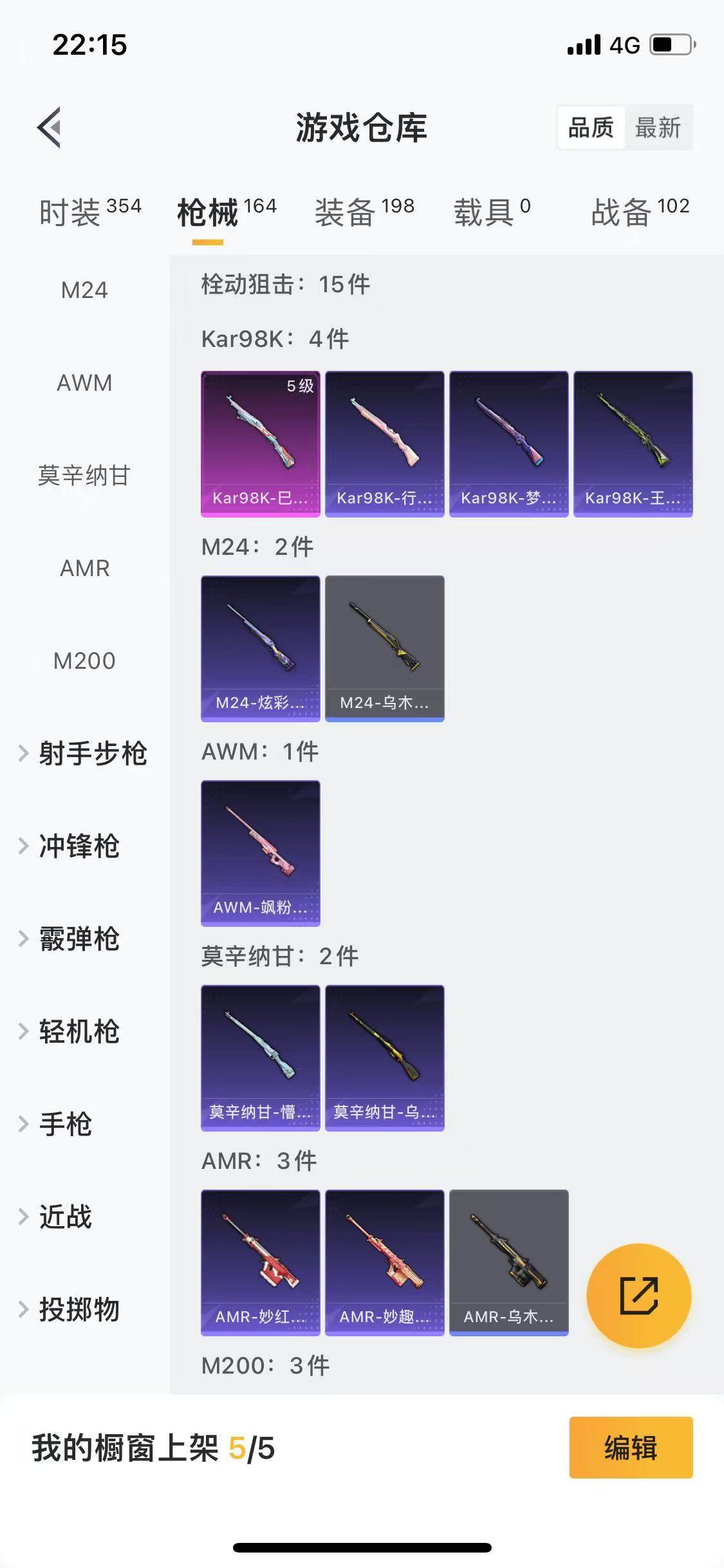Select the M24 category in sidebar
This screenshot has height=1568, width=724.
click(86, 290)
